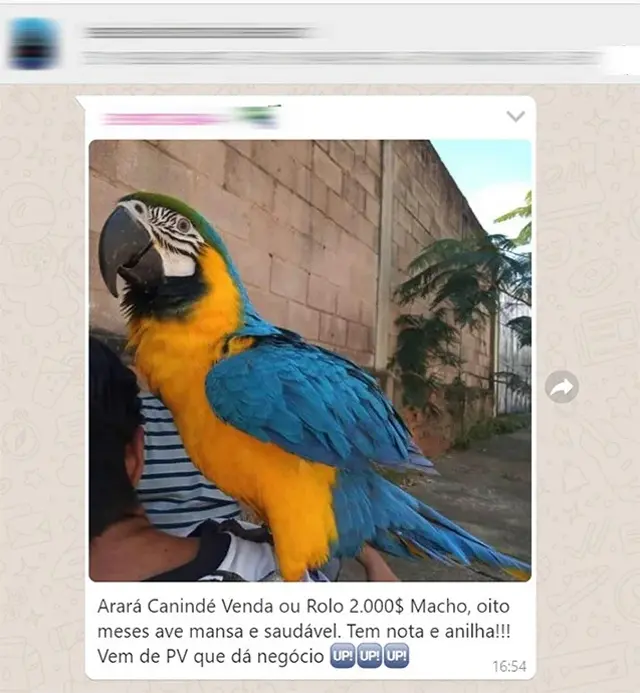Screen dimensions: 640x693
Task: Open the blue-and-yellow macaw photo
Action: pyautogui.click(x=310, y=360)
